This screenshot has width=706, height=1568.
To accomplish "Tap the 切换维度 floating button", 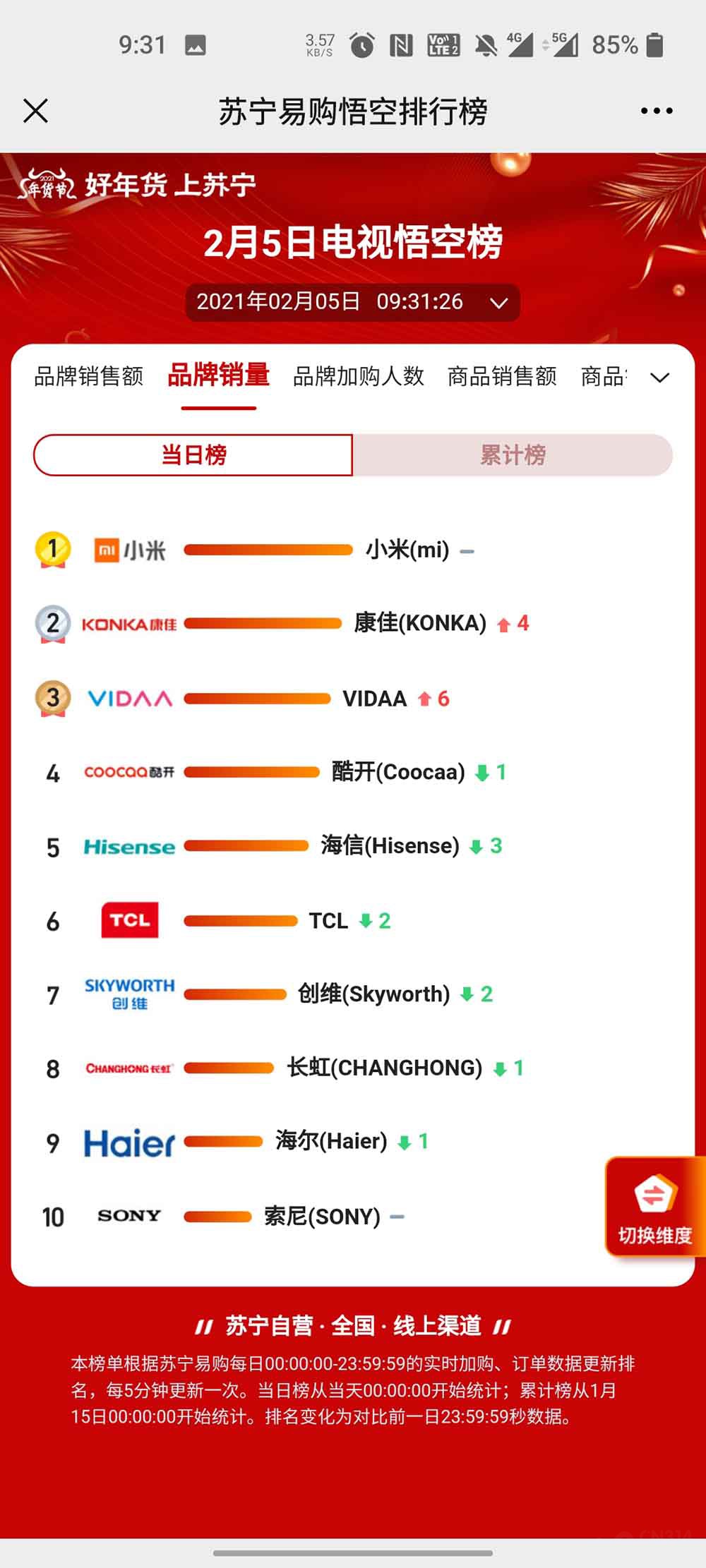I will [x=654, y=1207].
